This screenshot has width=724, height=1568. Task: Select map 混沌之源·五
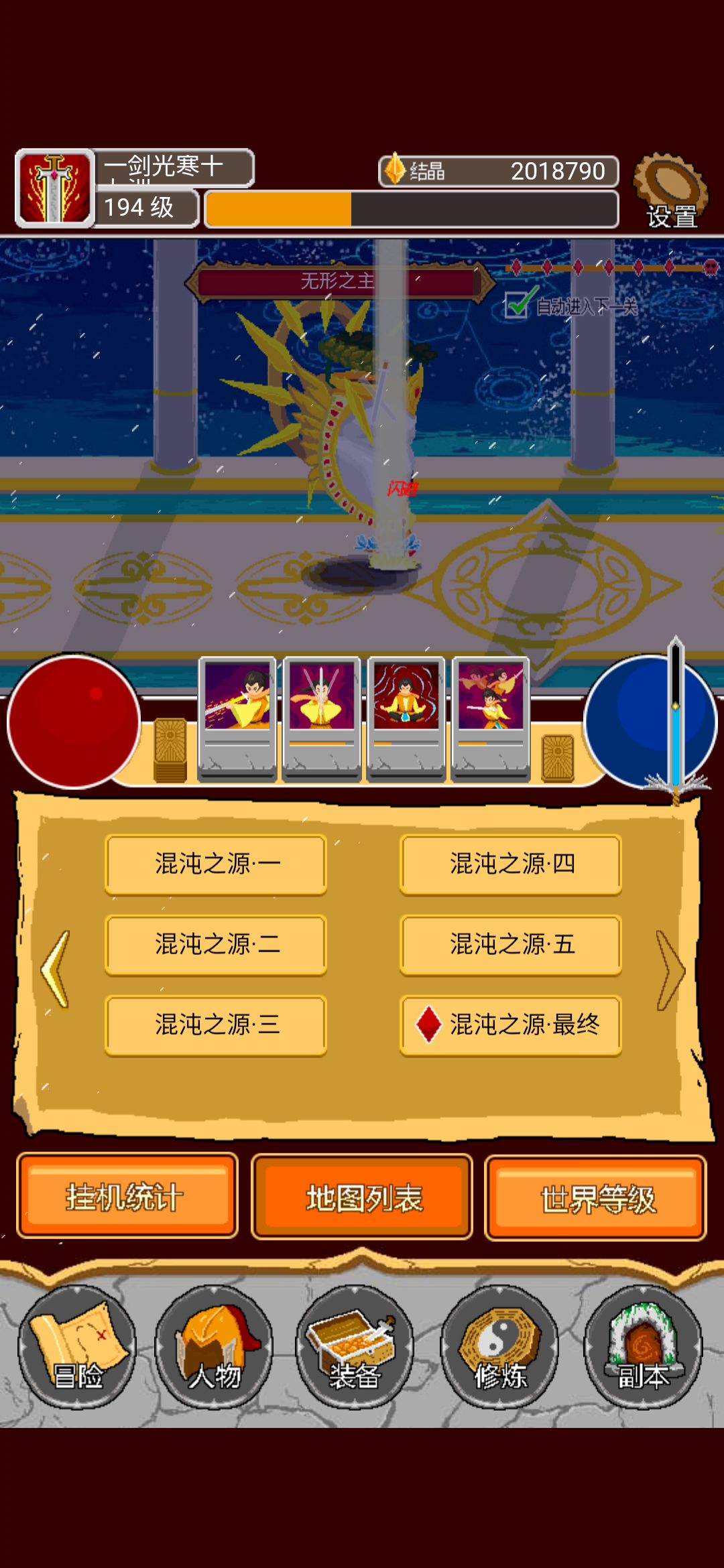511,945
